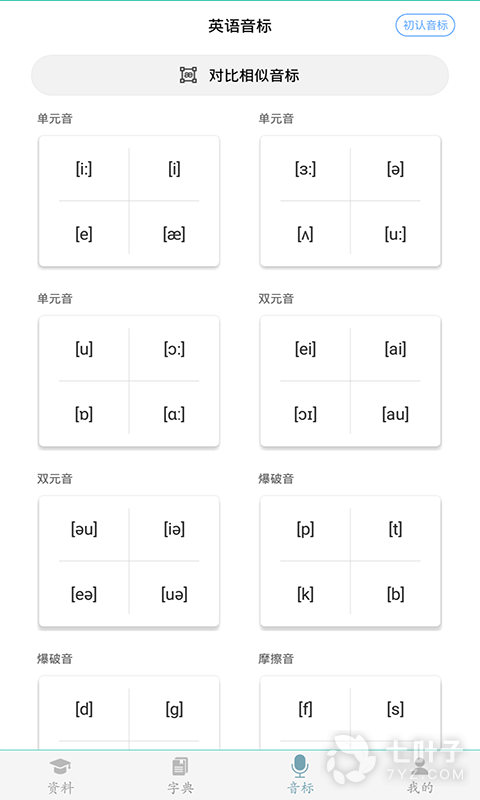
Task: Choose the [au] diphthong
Action: click(x=395, y=414)
